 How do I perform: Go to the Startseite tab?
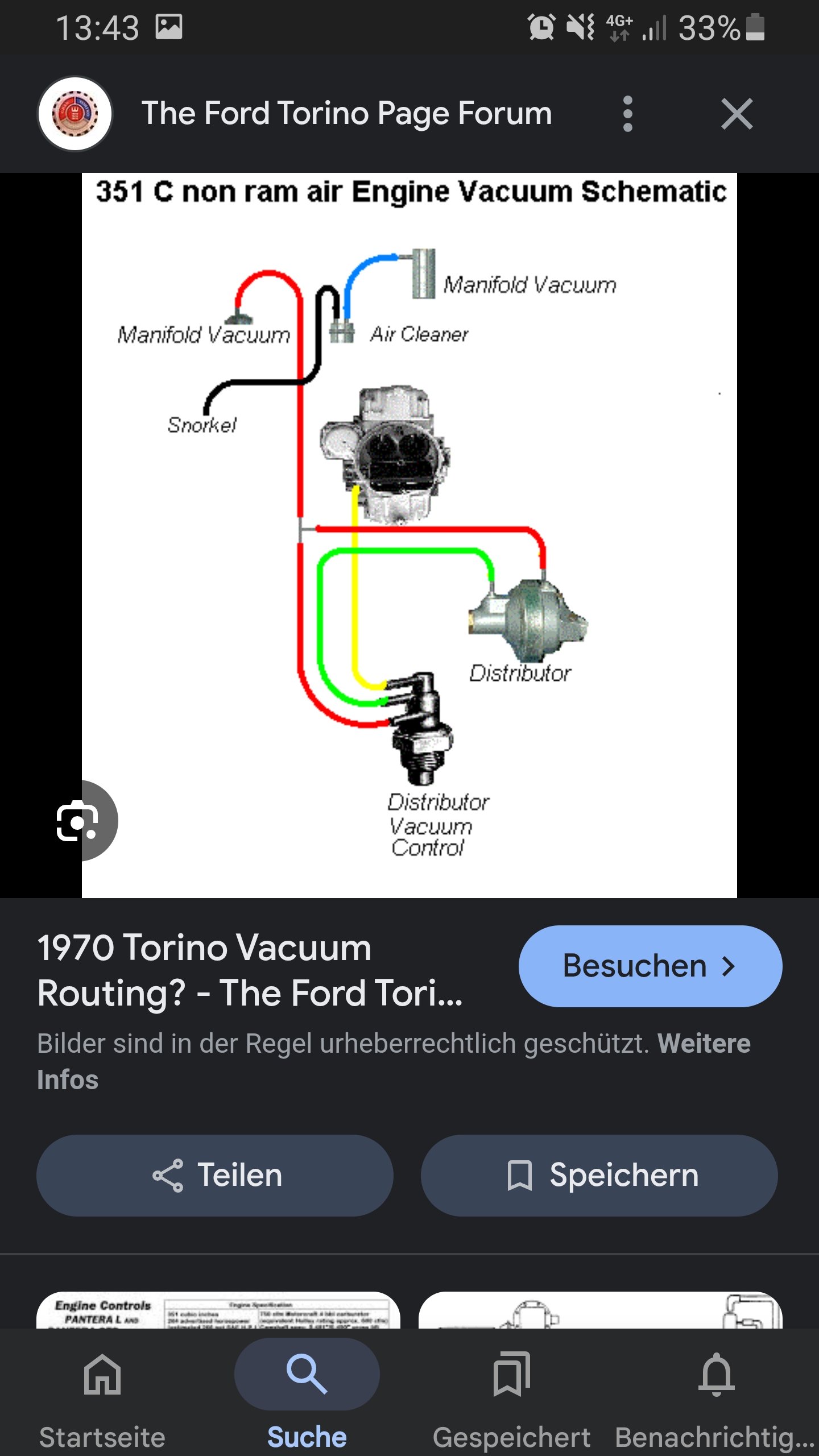[x=102, y=1397]
